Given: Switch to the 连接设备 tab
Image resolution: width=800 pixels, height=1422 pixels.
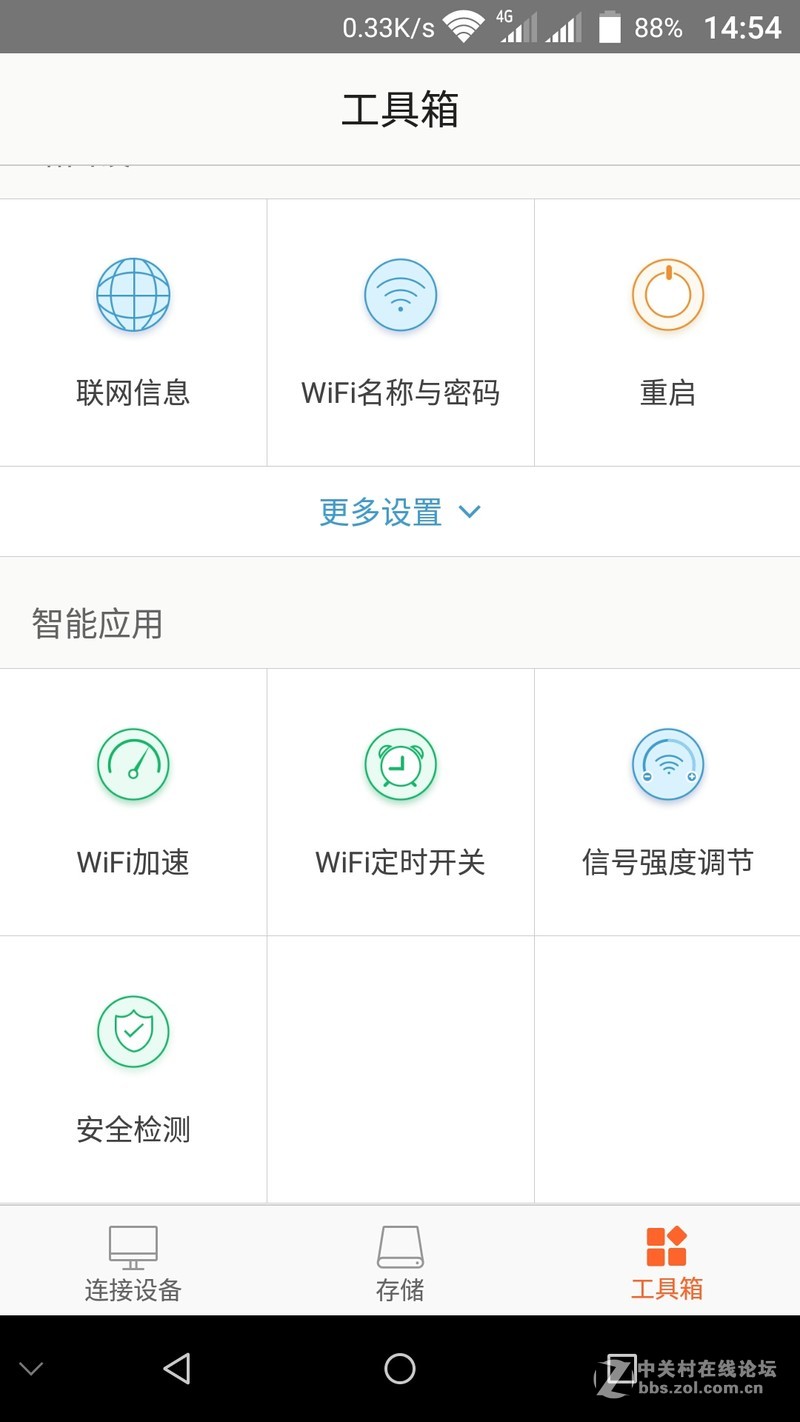Looking at the screenshot, I should tap(133, 1260).
